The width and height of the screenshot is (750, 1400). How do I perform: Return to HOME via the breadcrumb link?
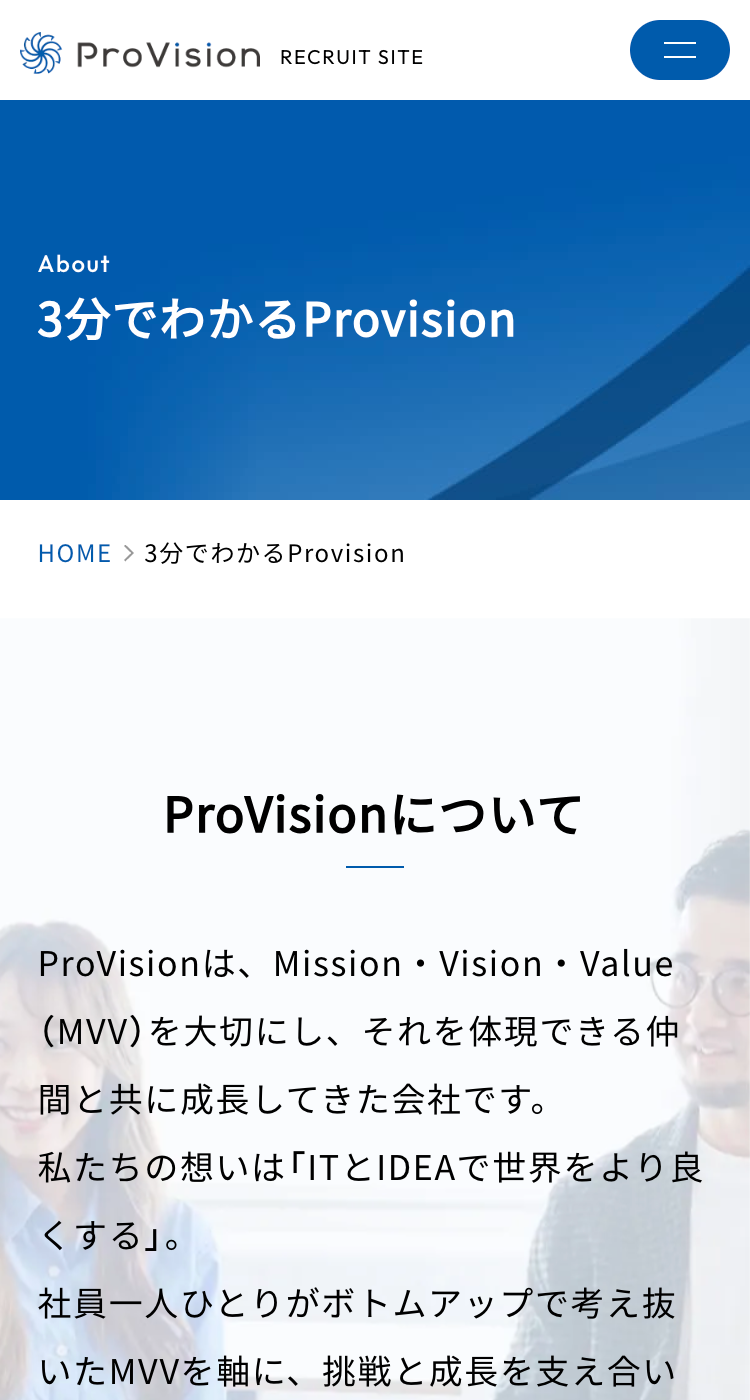click(74, 551)
